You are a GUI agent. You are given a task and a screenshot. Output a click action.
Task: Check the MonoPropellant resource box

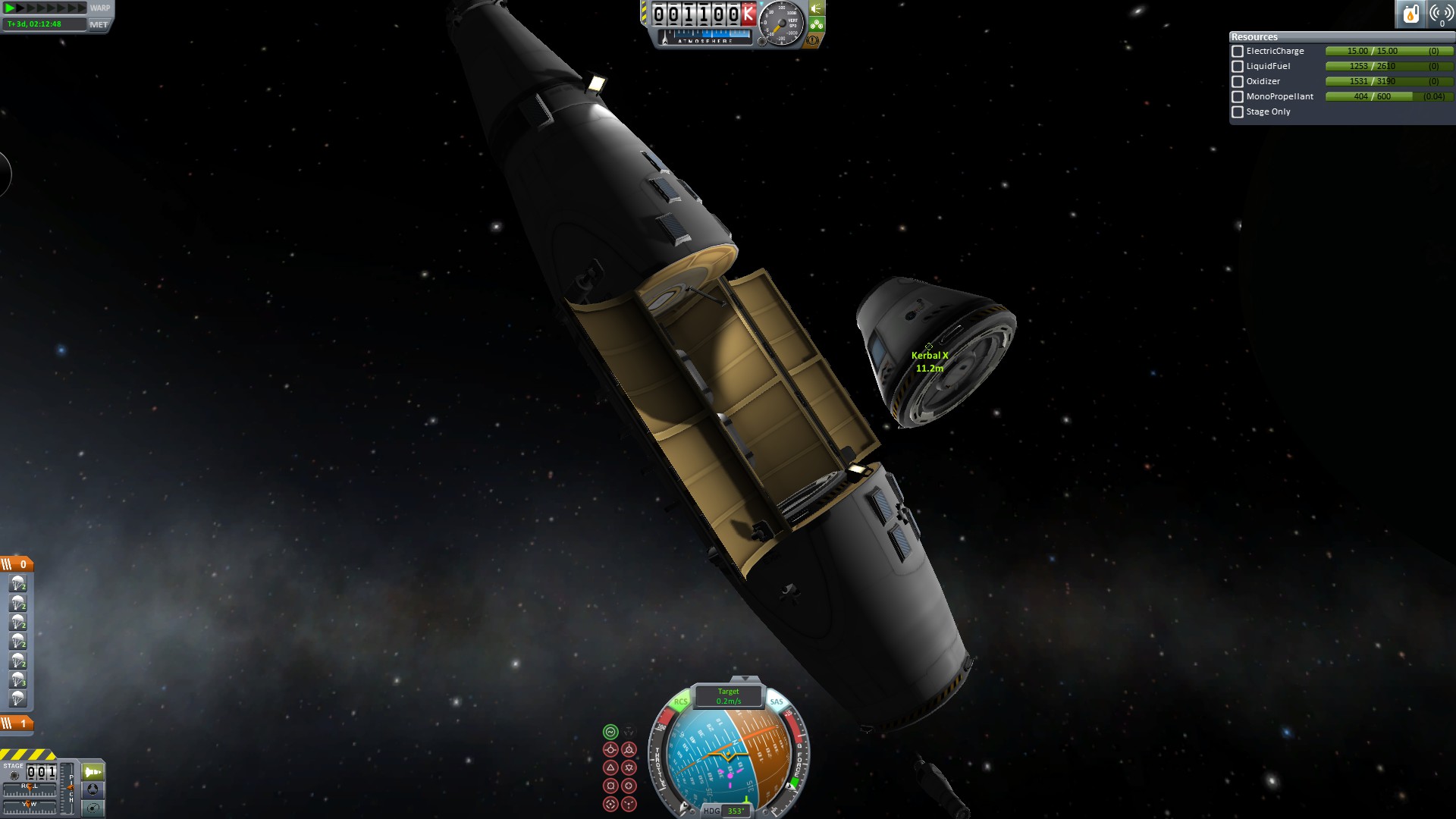click(x=1238, y=97)
